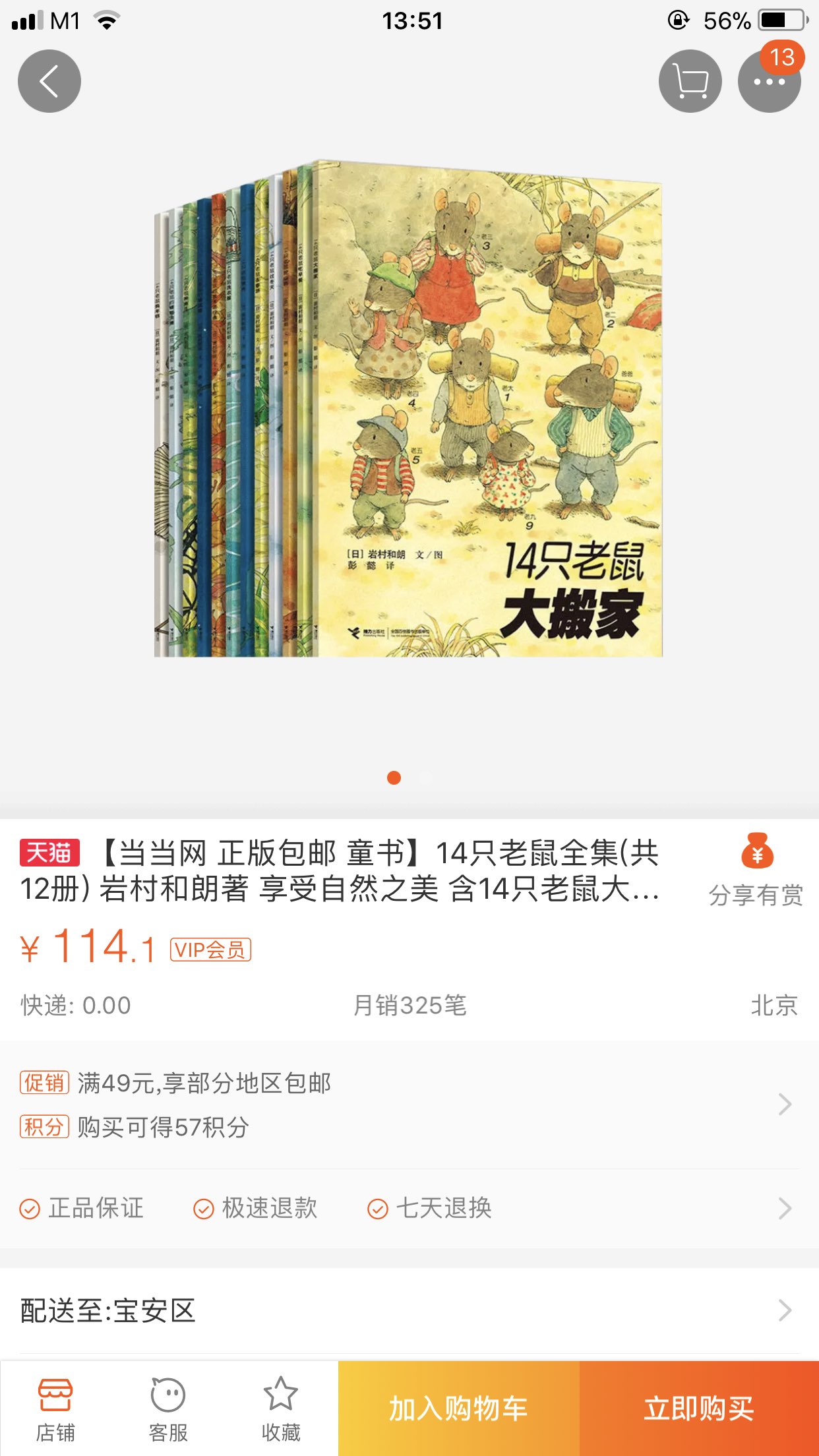The width and height of the screenshot is (819, 1456).
Task: Change delivery address 配送至:宝安区
Action: pos(409,1310)
